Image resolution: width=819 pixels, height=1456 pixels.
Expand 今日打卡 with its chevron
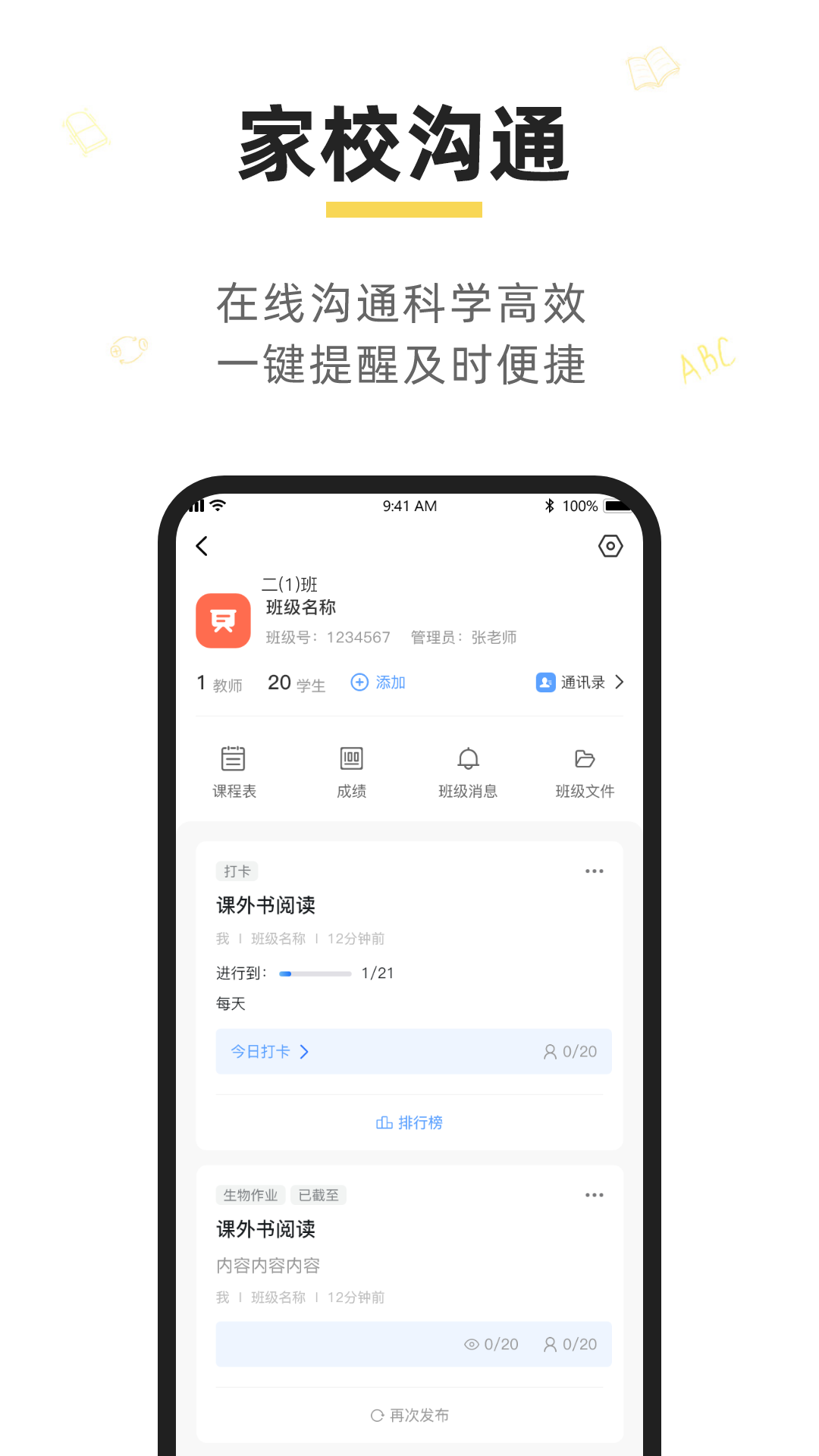pyautogui.click(x=306, y=1052)
